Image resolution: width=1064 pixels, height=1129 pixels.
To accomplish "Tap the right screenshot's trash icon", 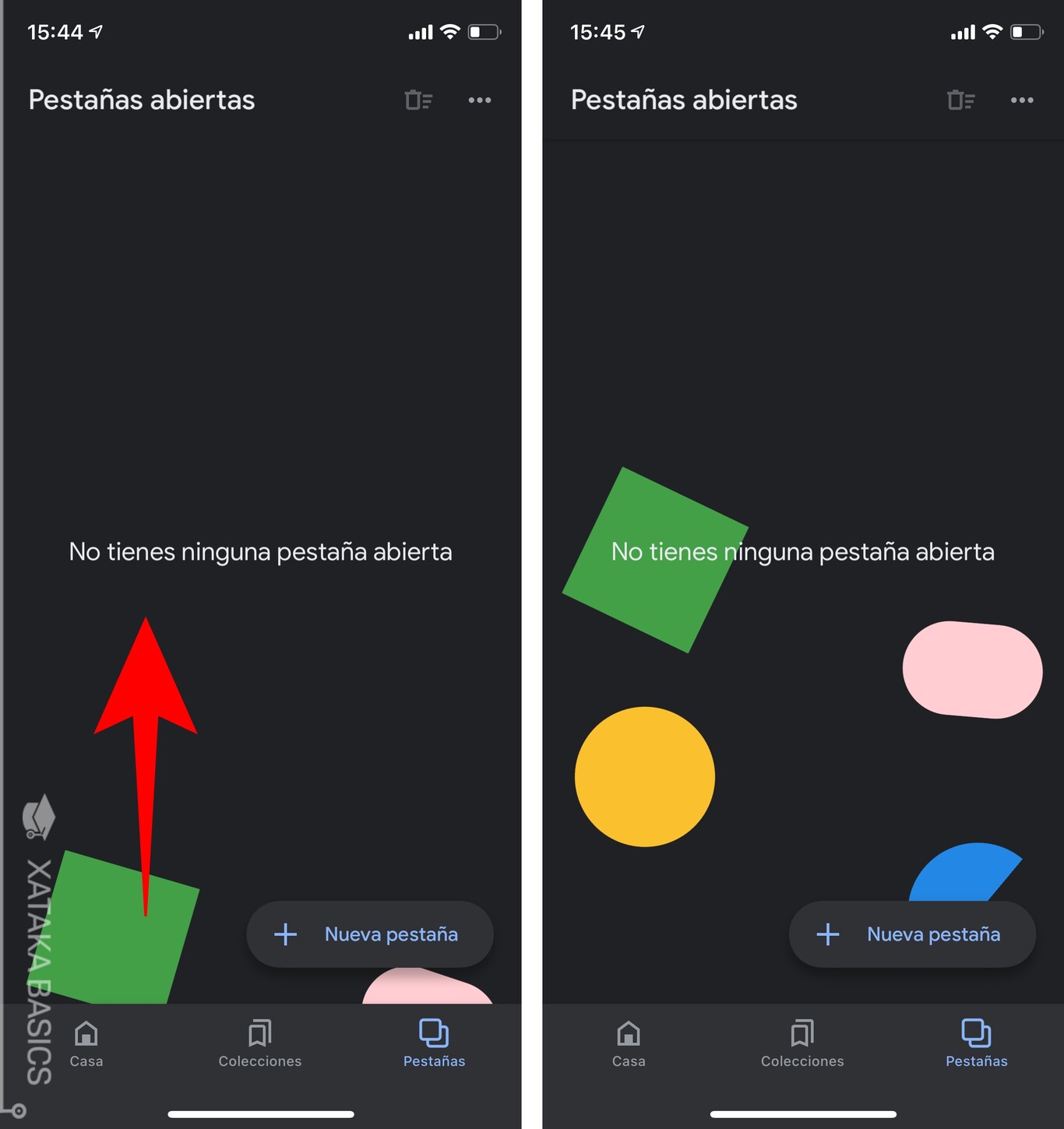I will (961, 100).
